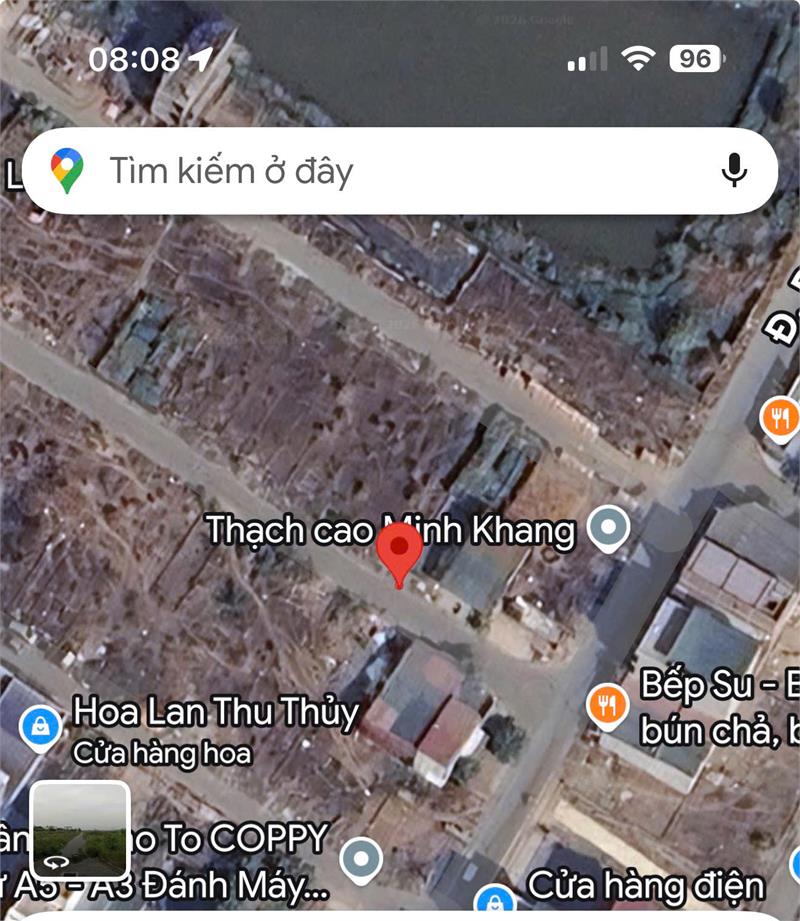Open the Street View thumbnail preview
This screenshot has height=921, width=800.
(80, 830)
